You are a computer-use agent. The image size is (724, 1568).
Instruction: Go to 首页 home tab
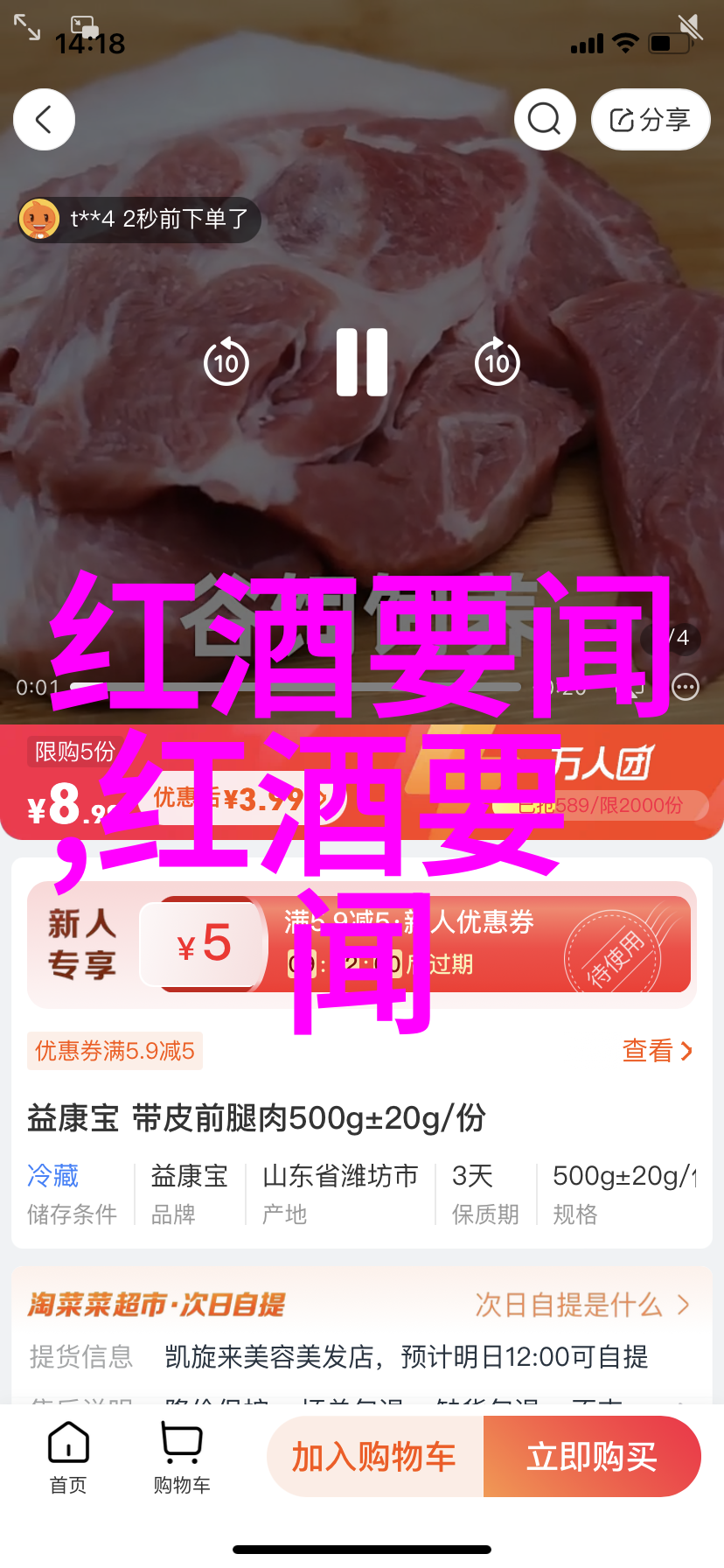click(x=68, y=1458)
